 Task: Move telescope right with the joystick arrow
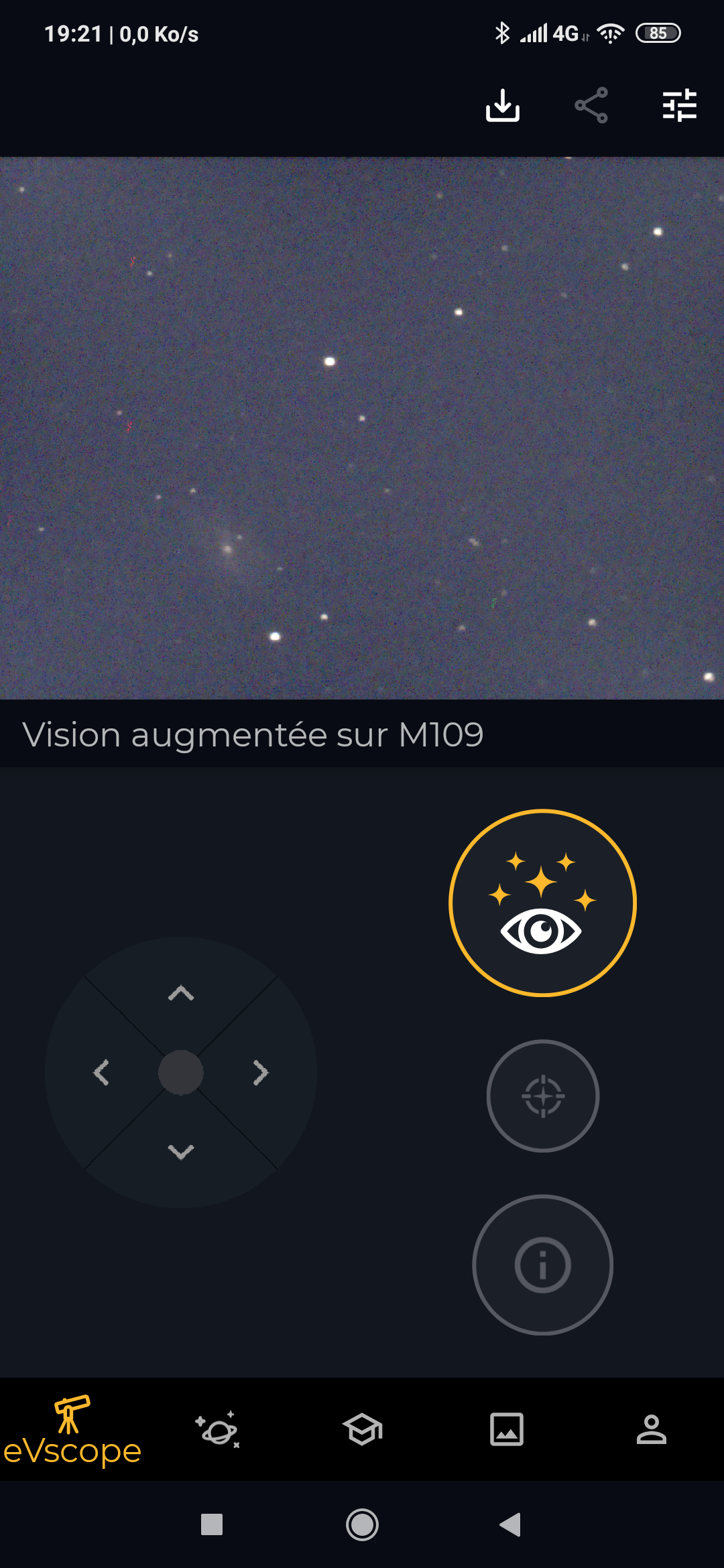[x=261, y=1073]
